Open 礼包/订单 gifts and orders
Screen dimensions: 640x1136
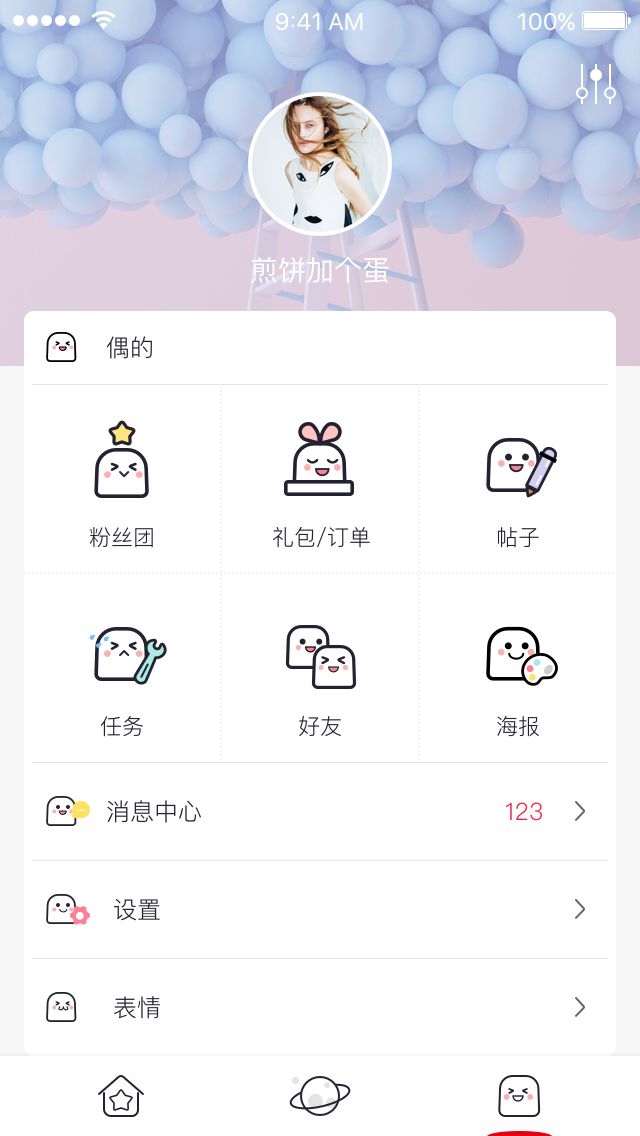pyautogui.click(x=320, y=480)
